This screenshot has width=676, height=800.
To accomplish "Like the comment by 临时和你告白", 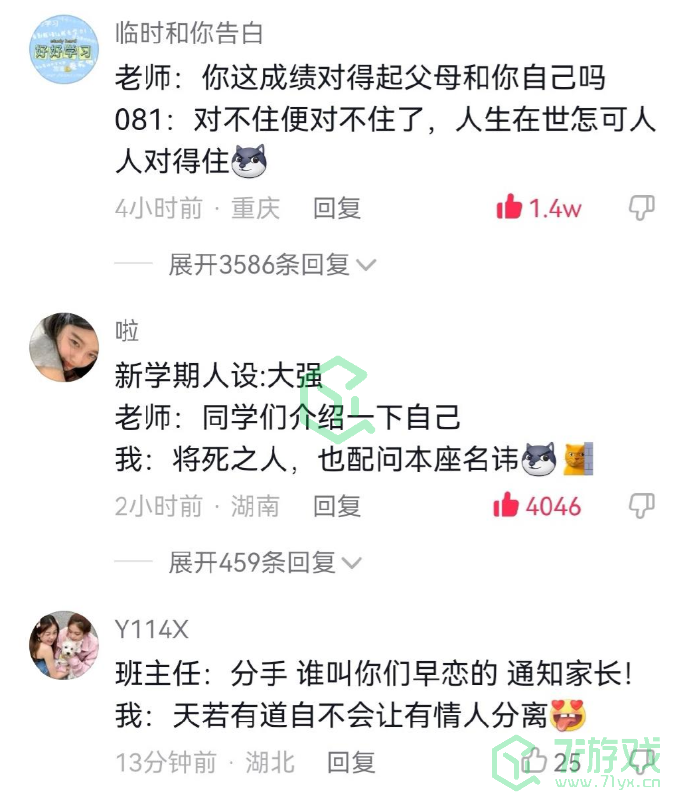I will coord(510,208).
